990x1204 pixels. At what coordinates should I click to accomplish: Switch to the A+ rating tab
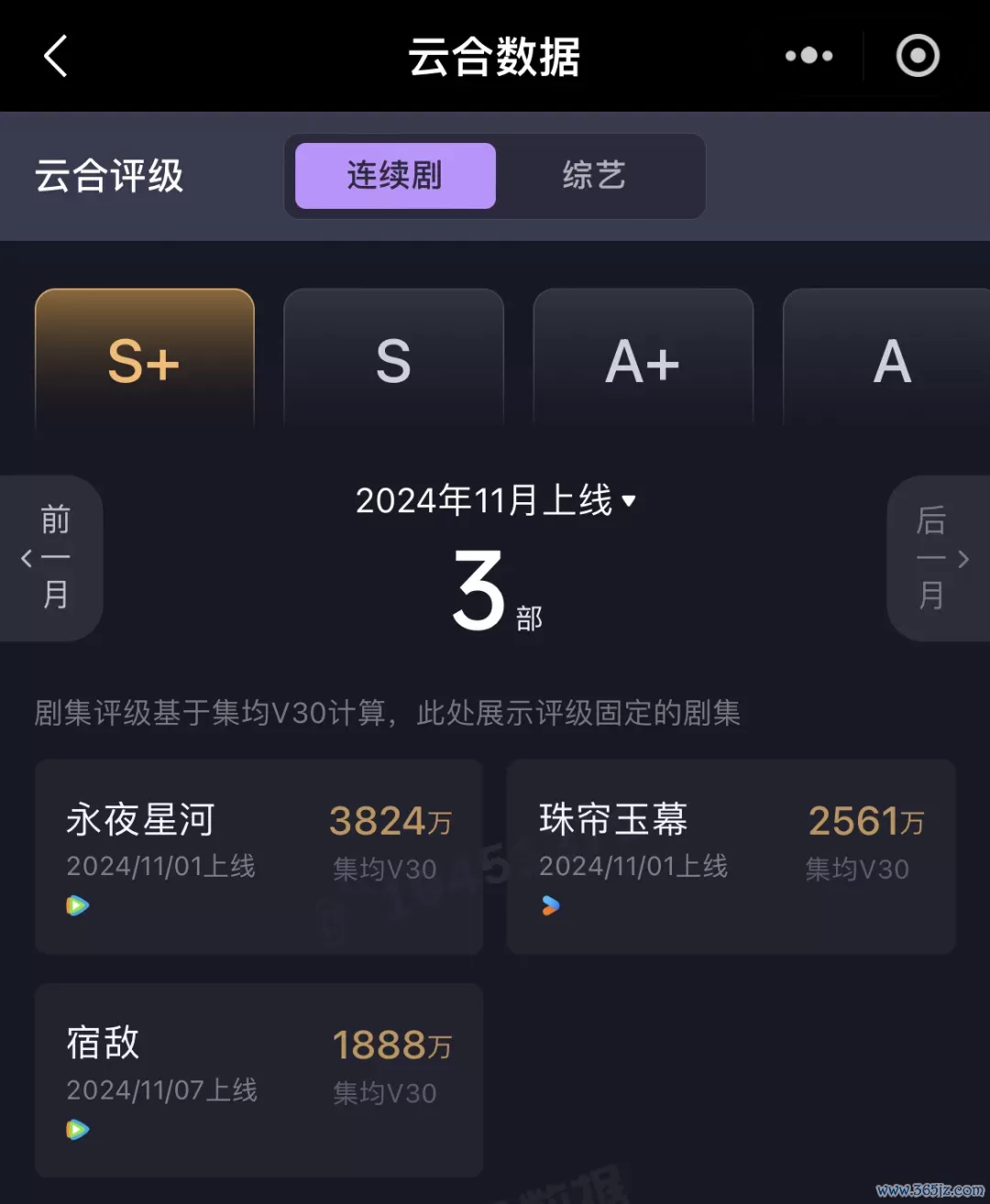tap(643, 360)
